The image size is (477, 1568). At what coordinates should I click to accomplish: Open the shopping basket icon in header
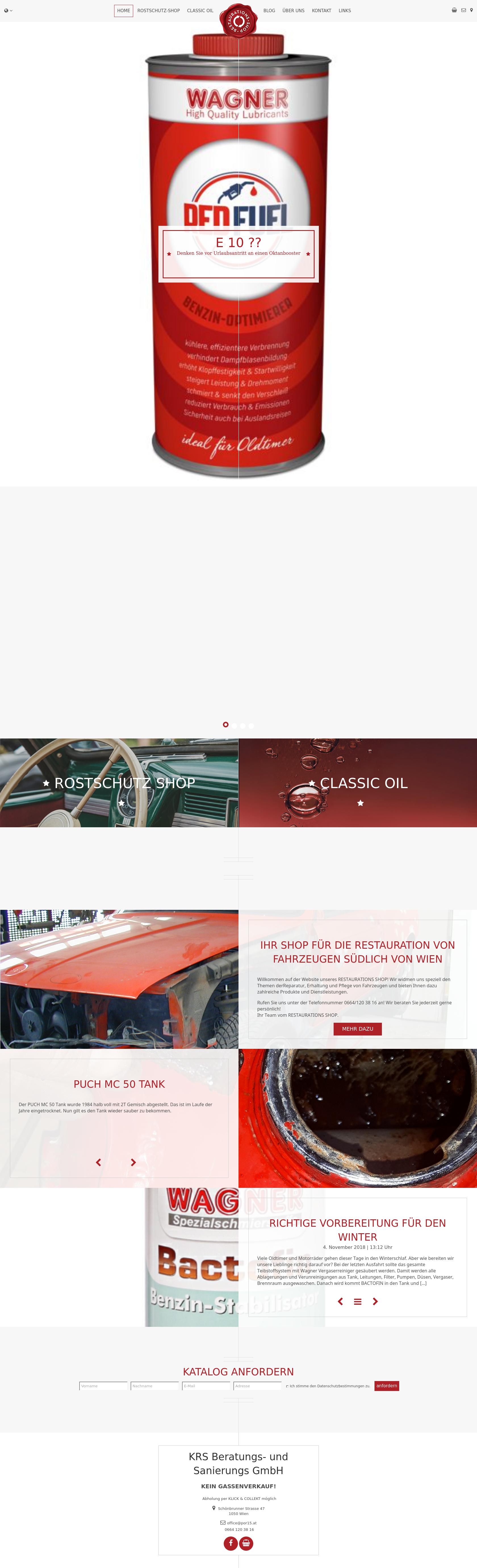pyautogui.click(x=454, y=10)
